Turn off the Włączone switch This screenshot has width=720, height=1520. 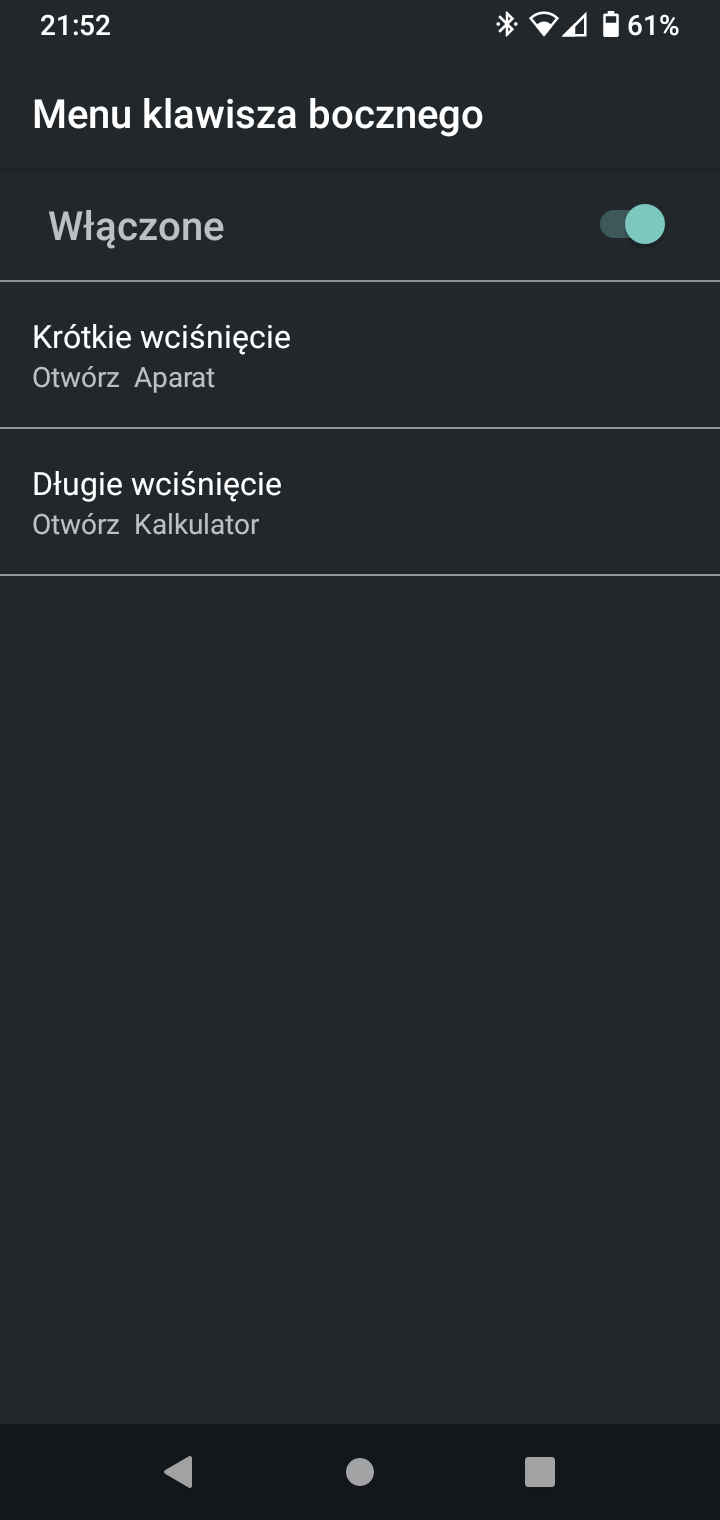tap(632, 225)
